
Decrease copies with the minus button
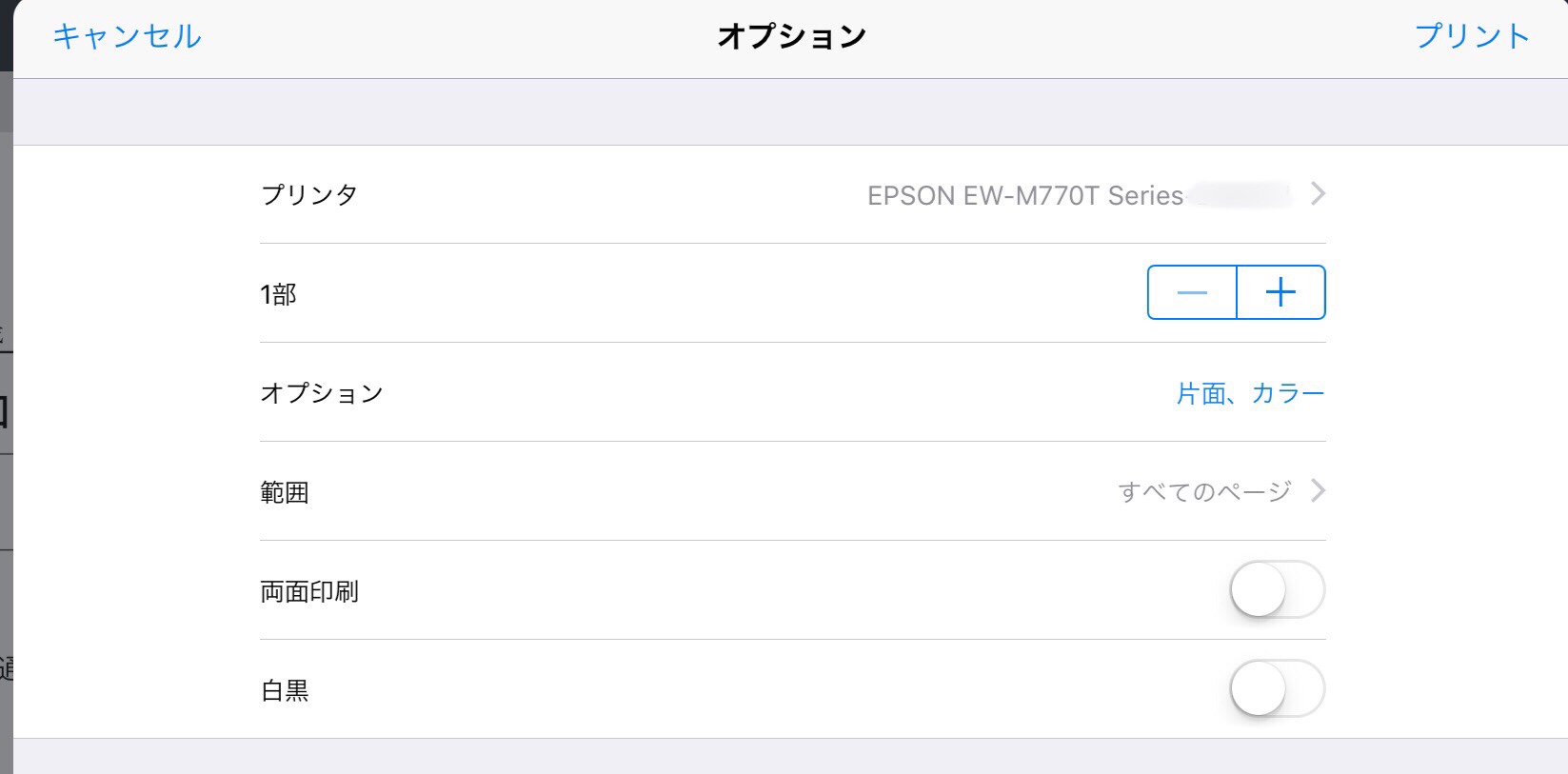point(1192,292)
